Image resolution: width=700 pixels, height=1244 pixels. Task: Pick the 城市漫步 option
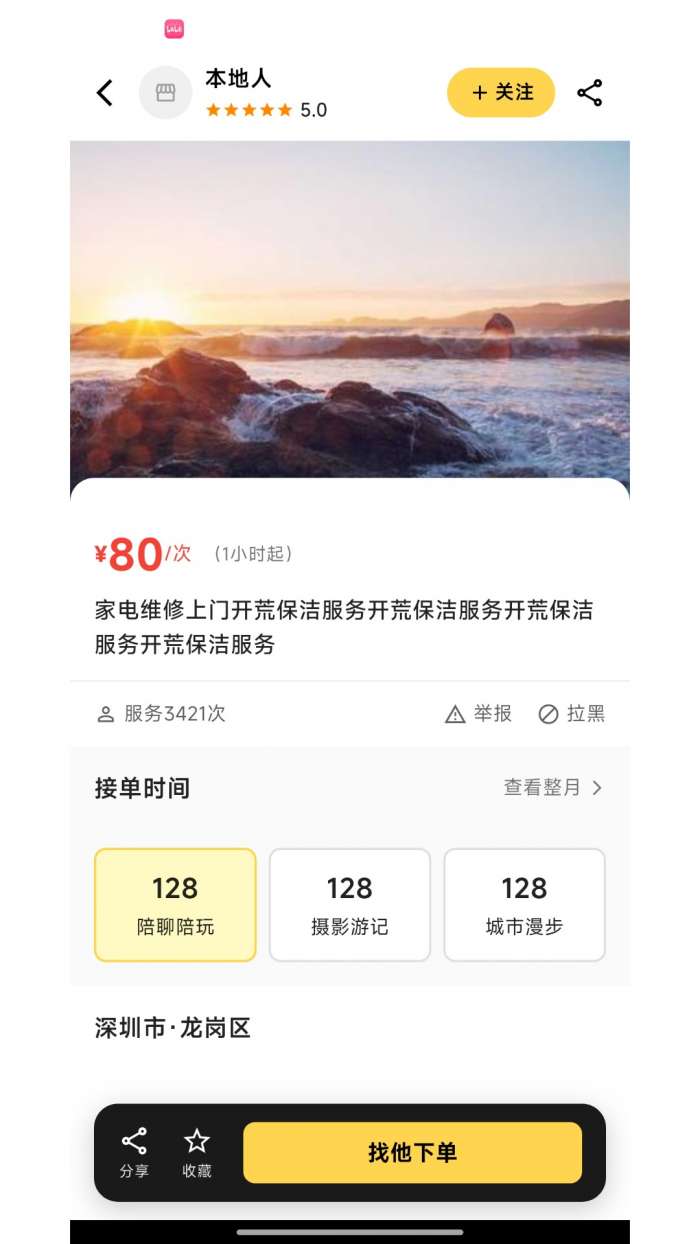point(524,905)
